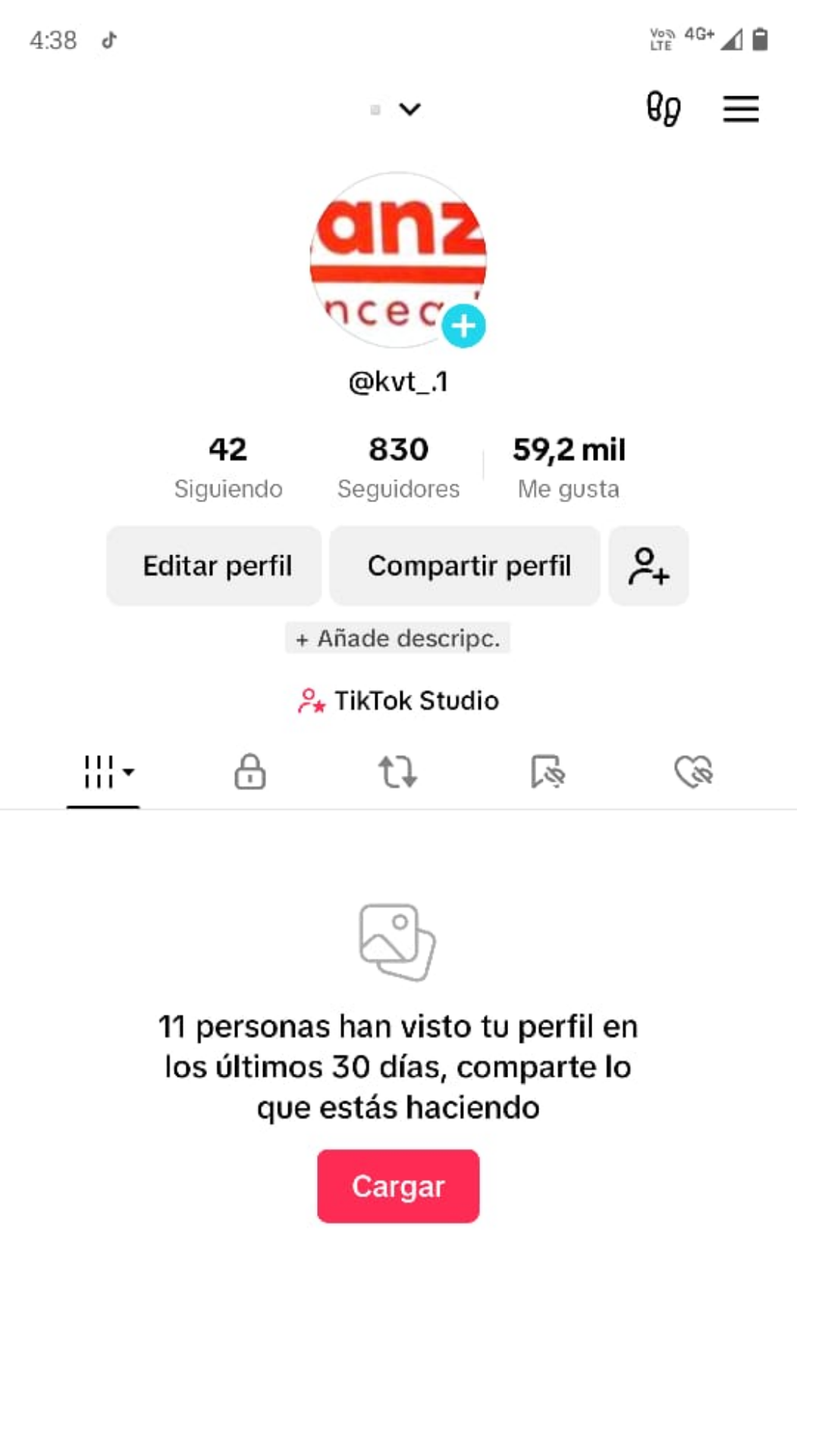Open profile views footprints icon
The image size is (819, 1456).
tap(663, 109)
